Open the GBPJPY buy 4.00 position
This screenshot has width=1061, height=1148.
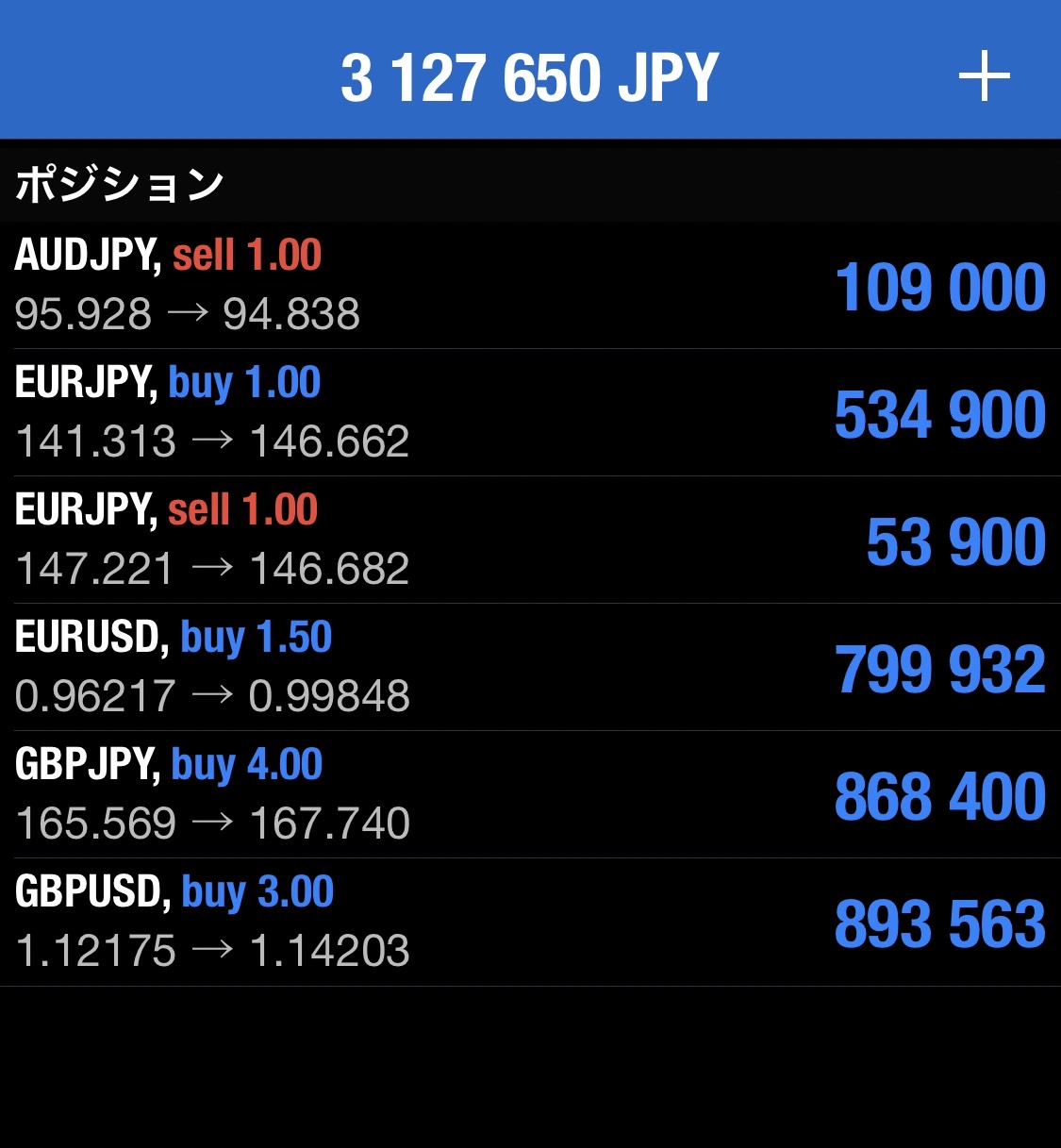pos(530,794)
